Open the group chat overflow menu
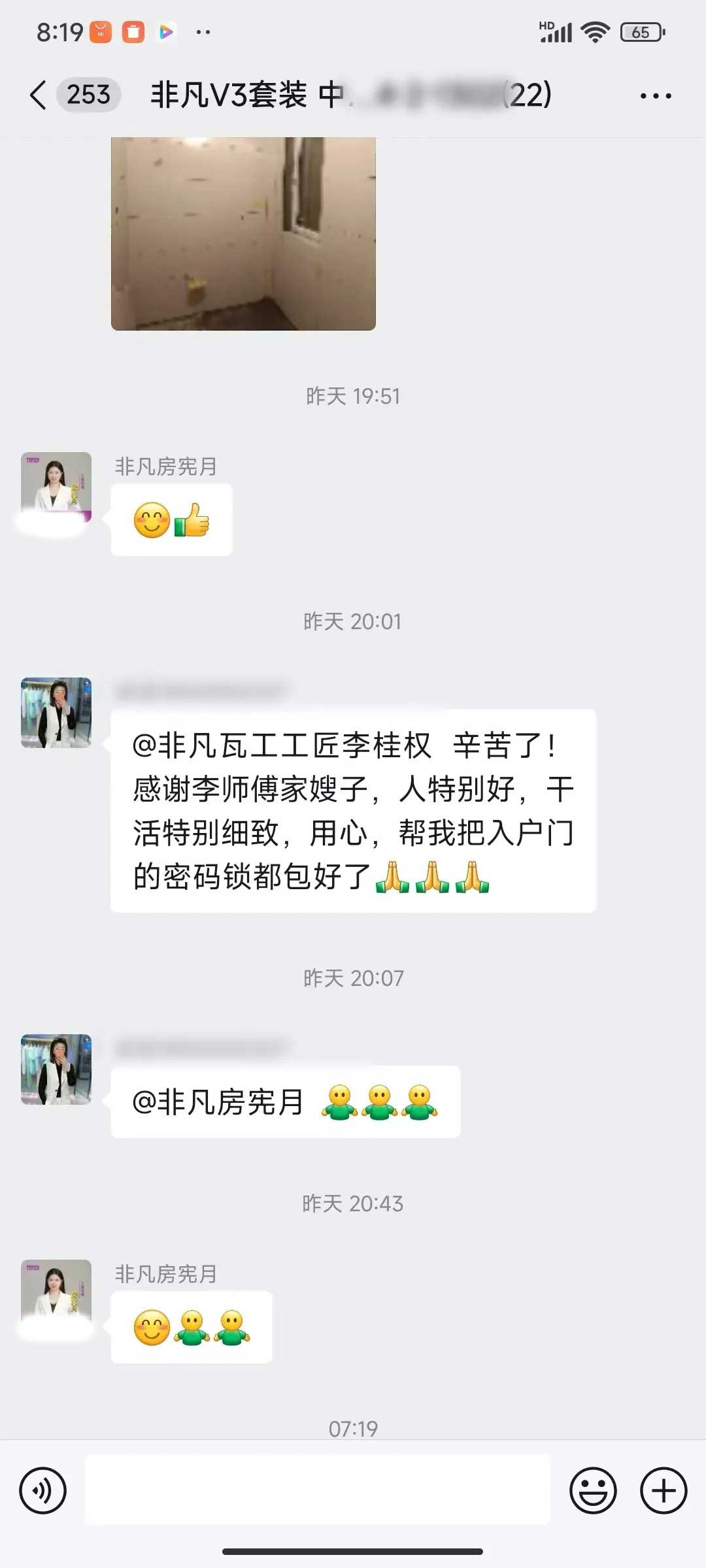 pyautogui.click(x=655, y=96)
